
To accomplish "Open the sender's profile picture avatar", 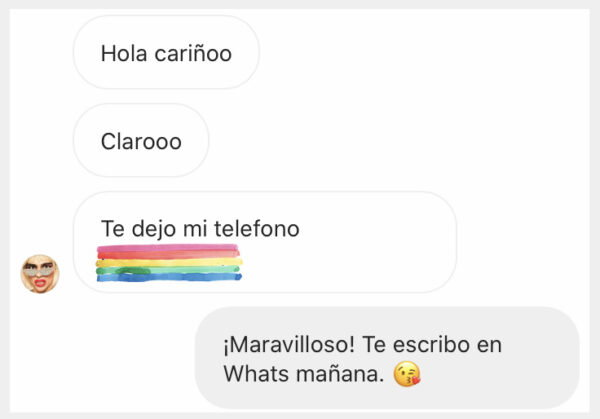I will click(x=40, y=273).
